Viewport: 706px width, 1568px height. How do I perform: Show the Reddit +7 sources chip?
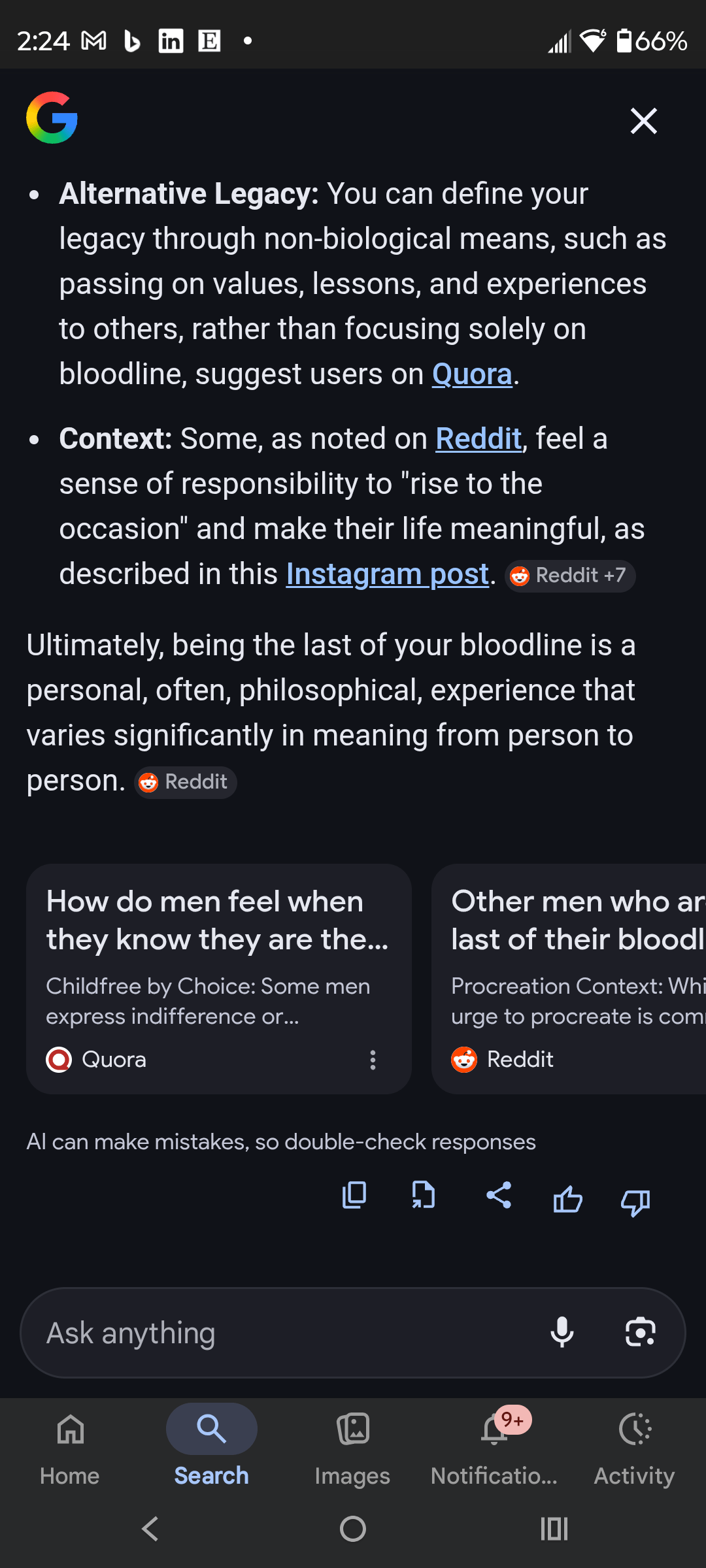[x=570, y=576]
